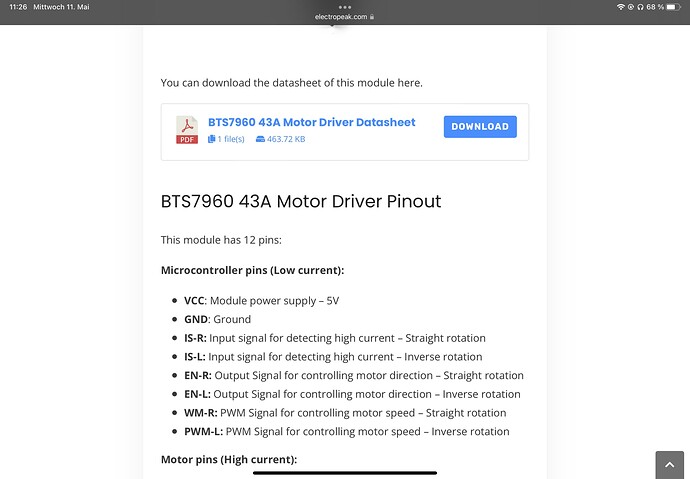This screenshot has width=690, height=479.
Task: Open the three-dot multitasking menu
Action: (x=345, y=6)
